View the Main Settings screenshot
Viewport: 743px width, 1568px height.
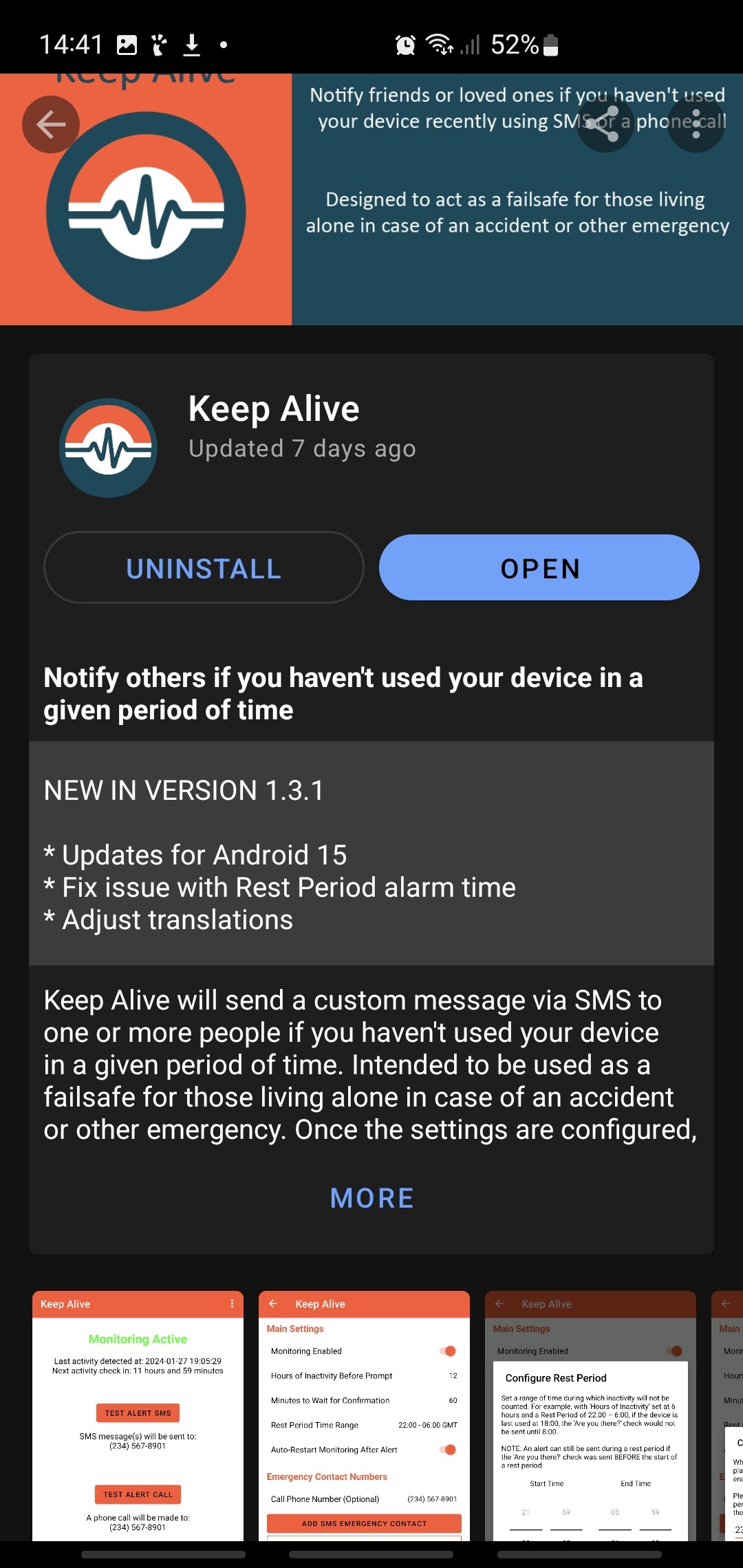click(364, 1416)
